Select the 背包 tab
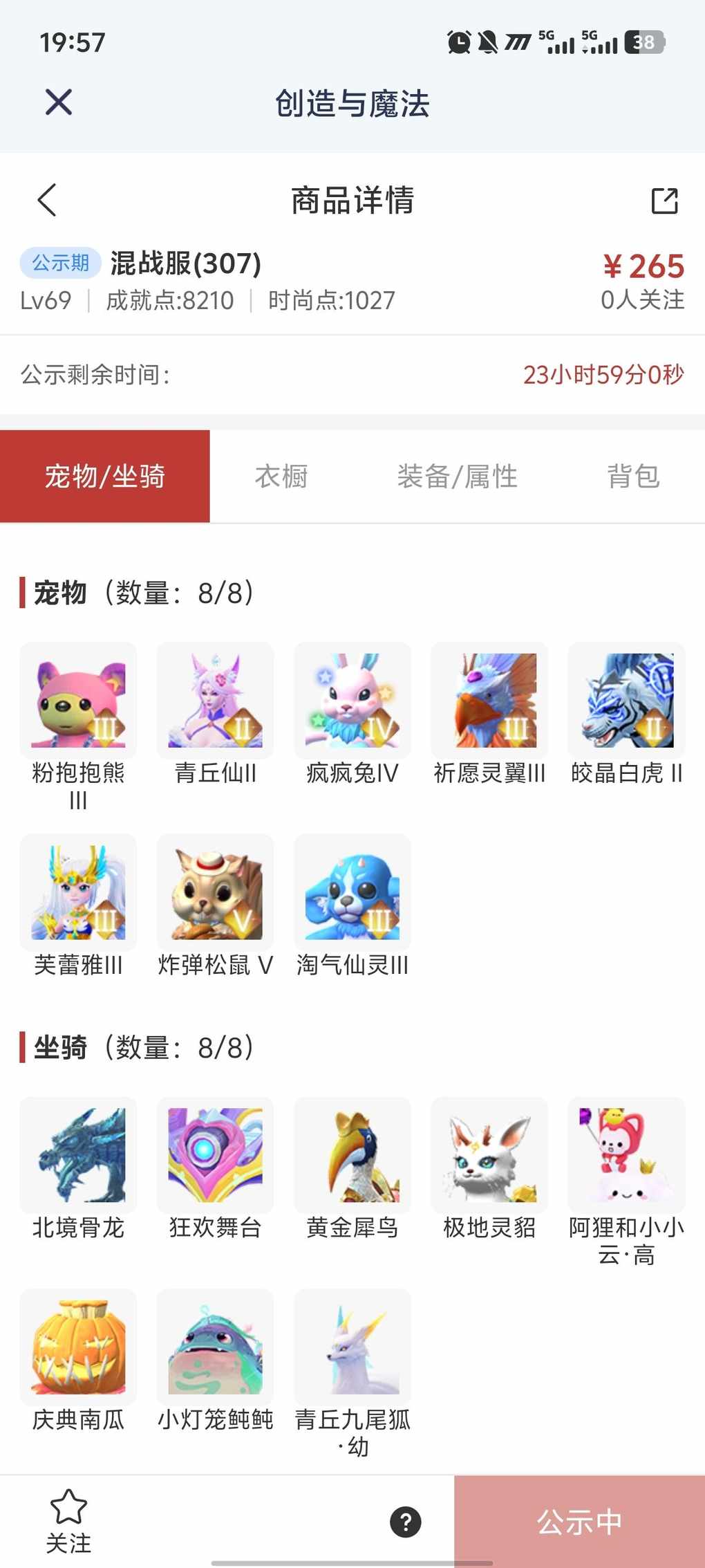The height and width of the screenshot is (1568, 705). coord(633,476)
